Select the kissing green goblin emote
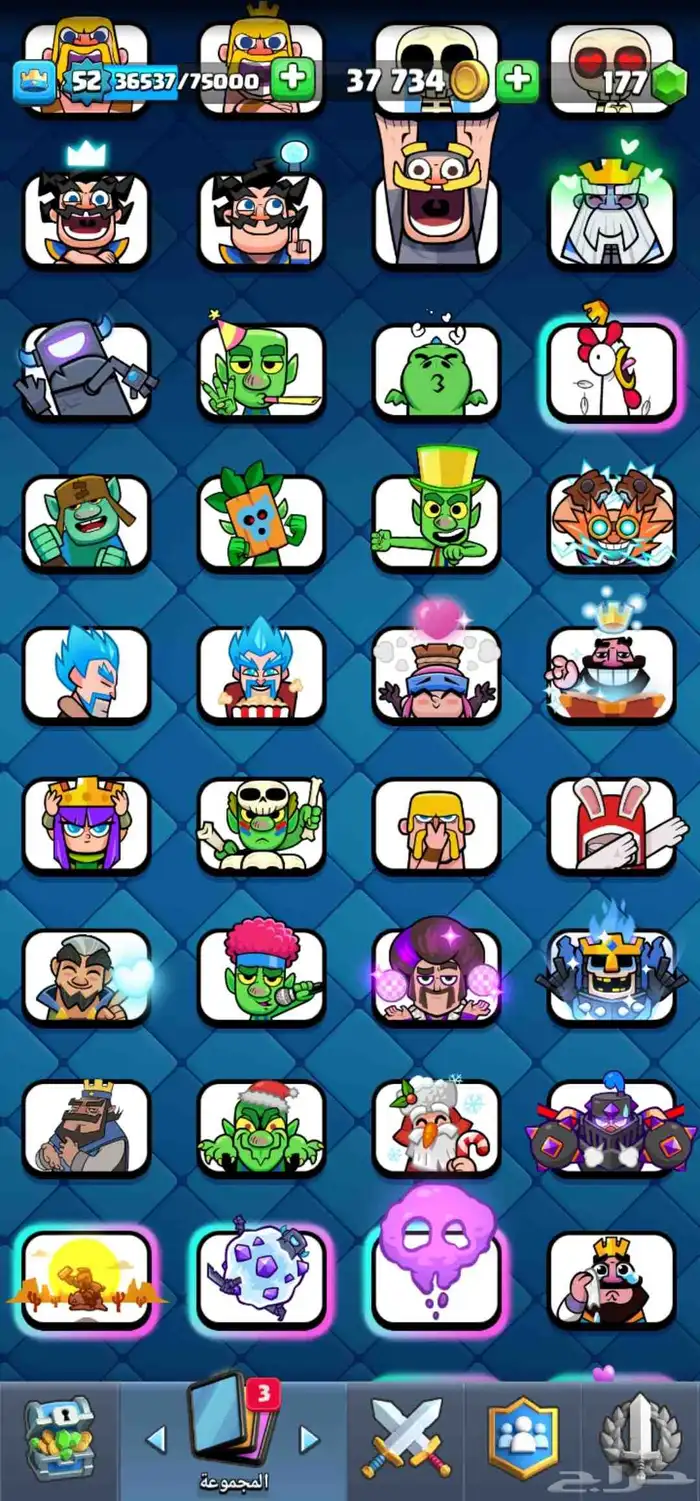700x1501 pixels. tap(436, 371)
